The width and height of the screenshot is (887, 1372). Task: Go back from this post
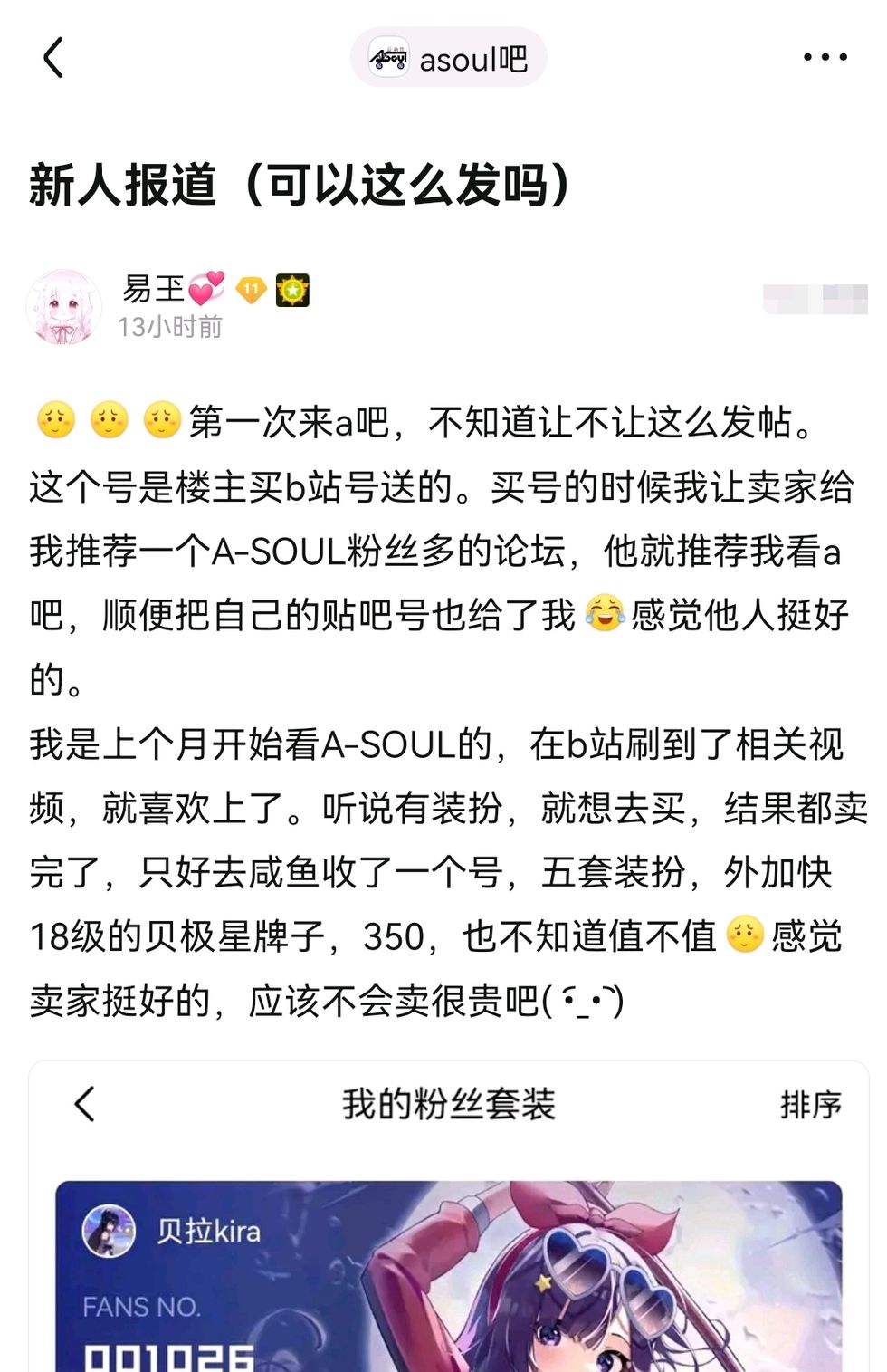tap(54, 58)
